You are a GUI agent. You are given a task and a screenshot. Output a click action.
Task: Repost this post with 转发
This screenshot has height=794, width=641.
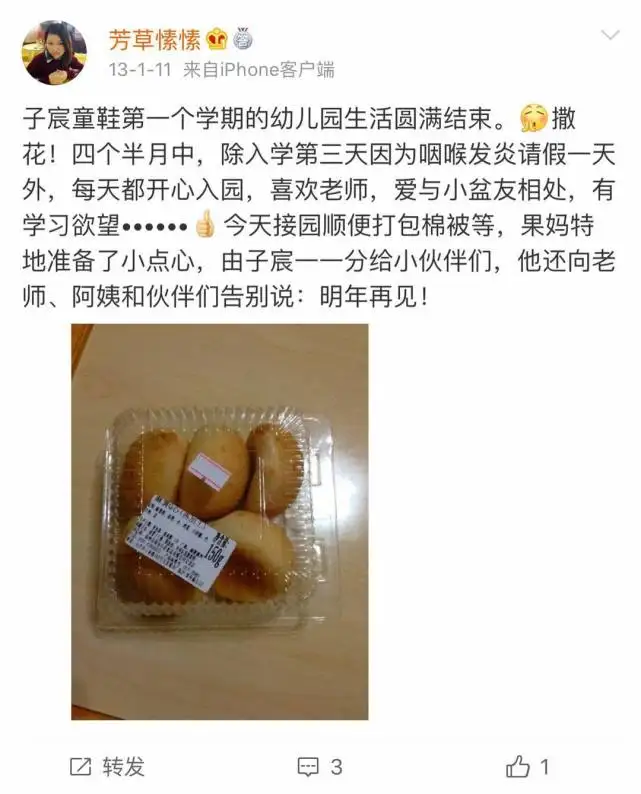tap(107, 767)
